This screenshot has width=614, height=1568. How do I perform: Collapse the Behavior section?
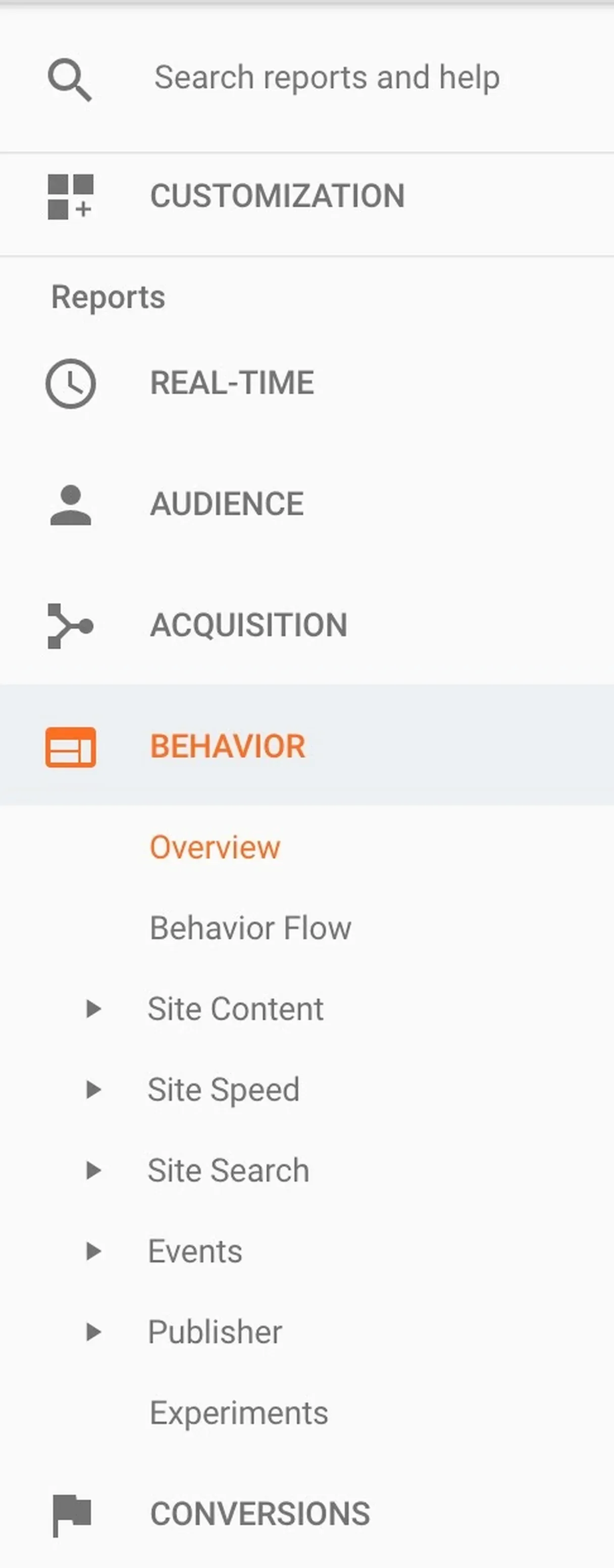point(228,746)
